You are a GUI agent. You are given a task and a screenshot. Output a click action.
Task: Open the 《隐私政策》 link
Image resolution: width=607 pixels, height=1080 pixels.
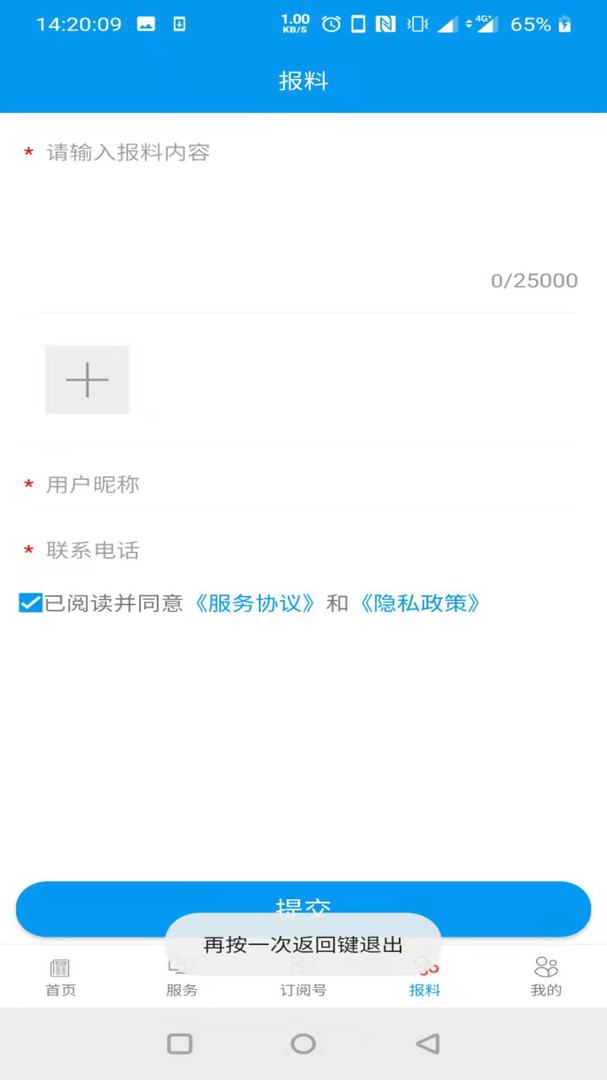420,603
